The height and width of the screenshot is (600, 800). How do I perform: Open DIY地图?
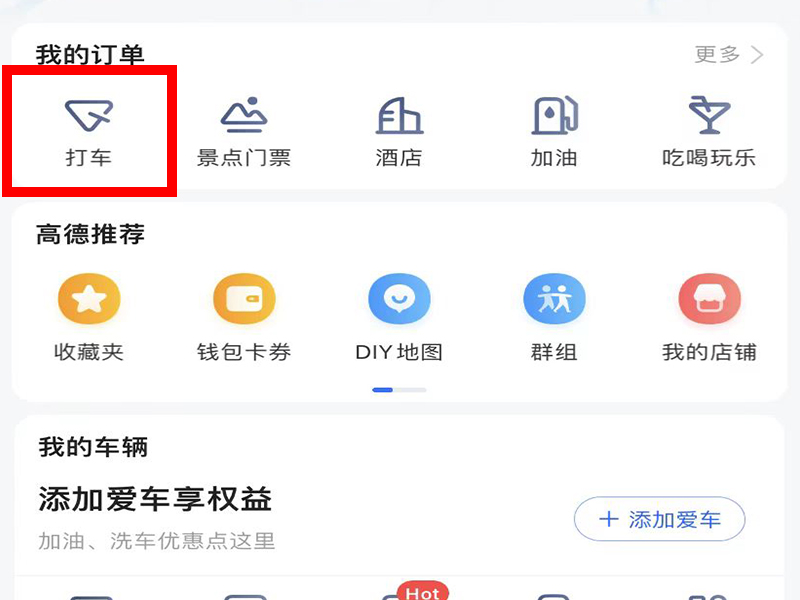click(398, 318)
